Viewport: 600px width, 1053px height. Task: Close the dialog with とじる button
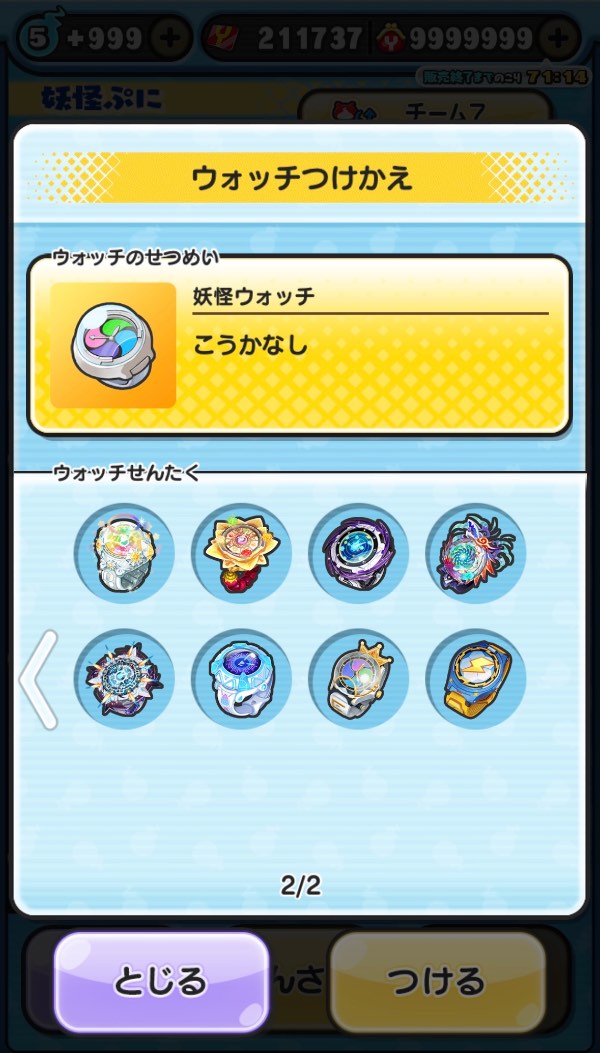point(161,980)
